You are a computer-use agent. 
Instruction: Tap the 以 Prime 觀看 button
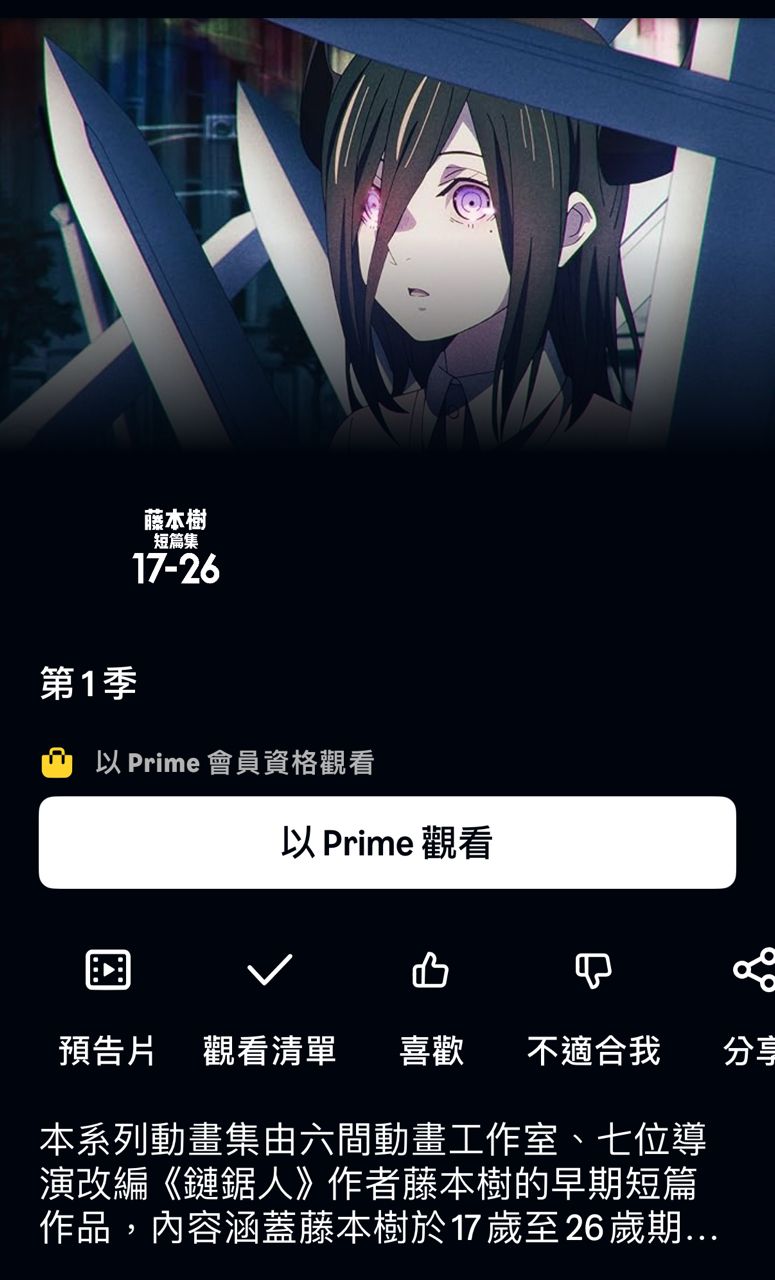(x=387, y=842)
